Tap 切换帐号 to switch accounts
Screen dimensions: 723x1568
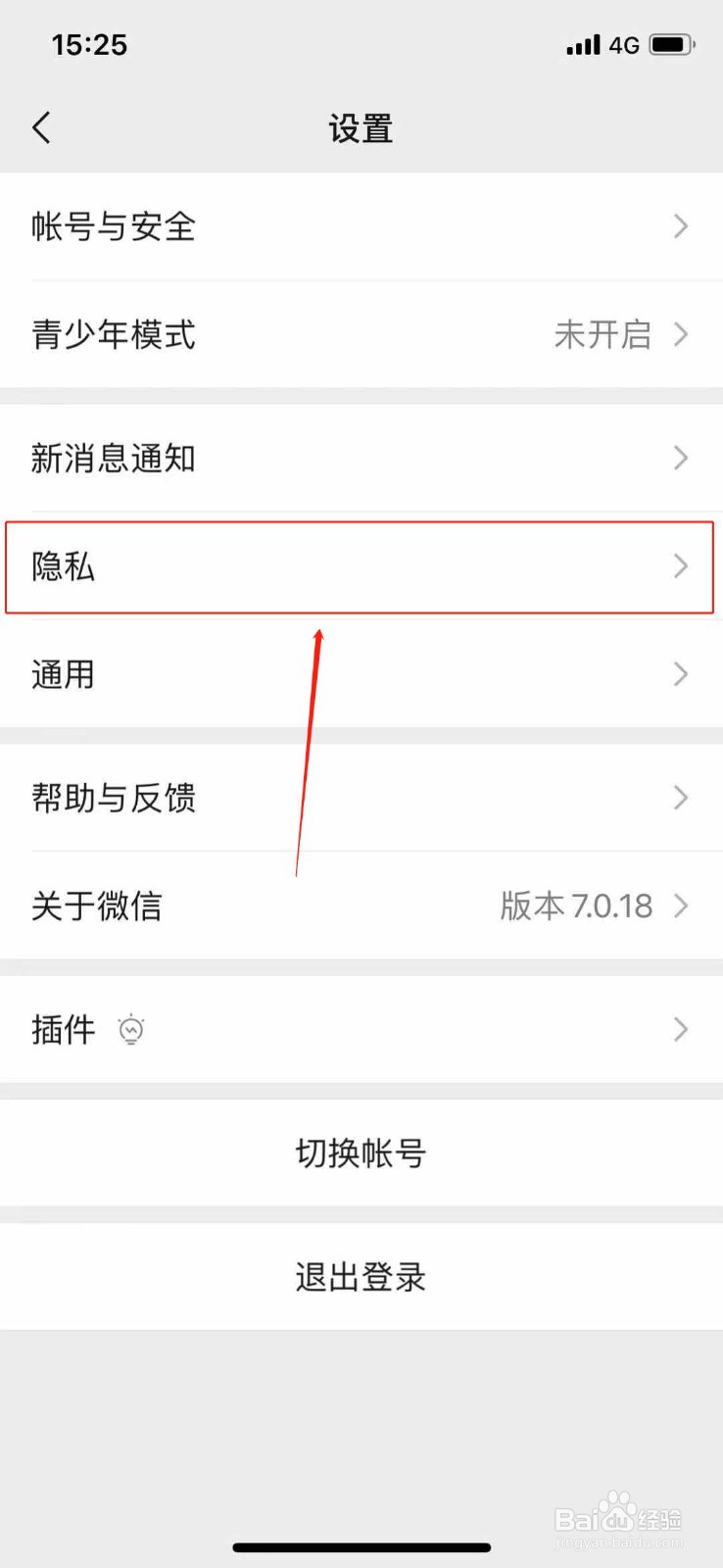pyautogui.click(x=361, y=1153)
